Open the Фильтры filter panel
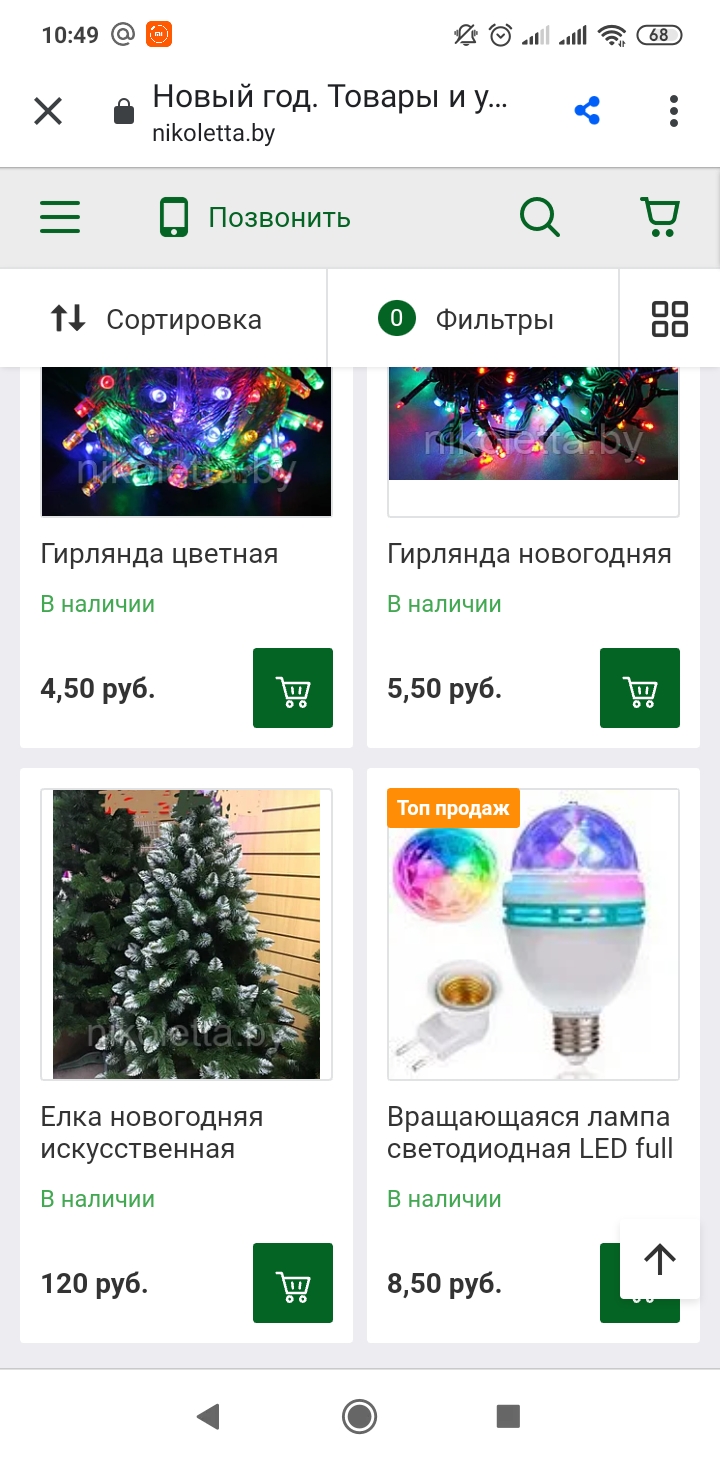Image resolution: width=720 pixels, height=1464 pixels. click(467, 319)
